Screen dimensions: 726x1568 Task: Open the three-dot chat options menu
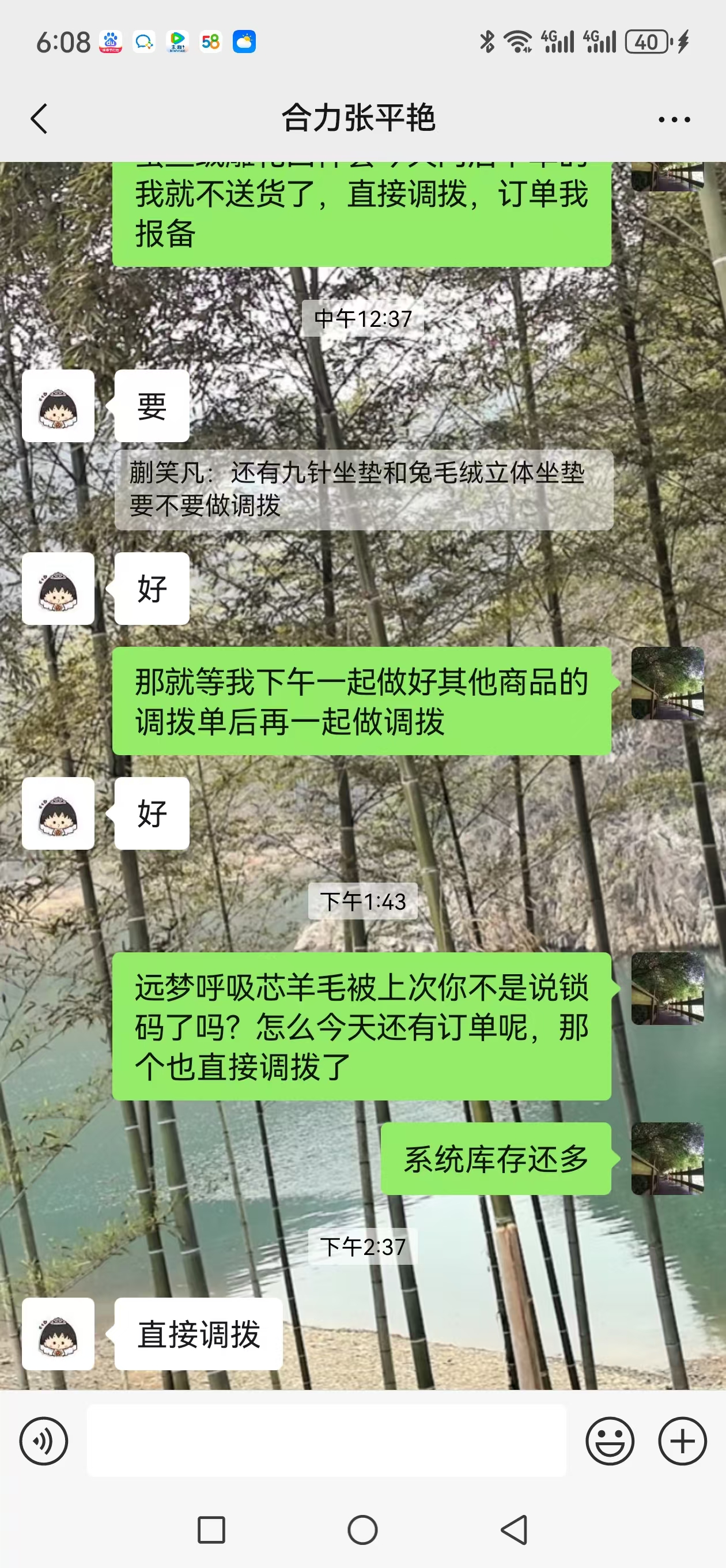(x=674, y=120)
